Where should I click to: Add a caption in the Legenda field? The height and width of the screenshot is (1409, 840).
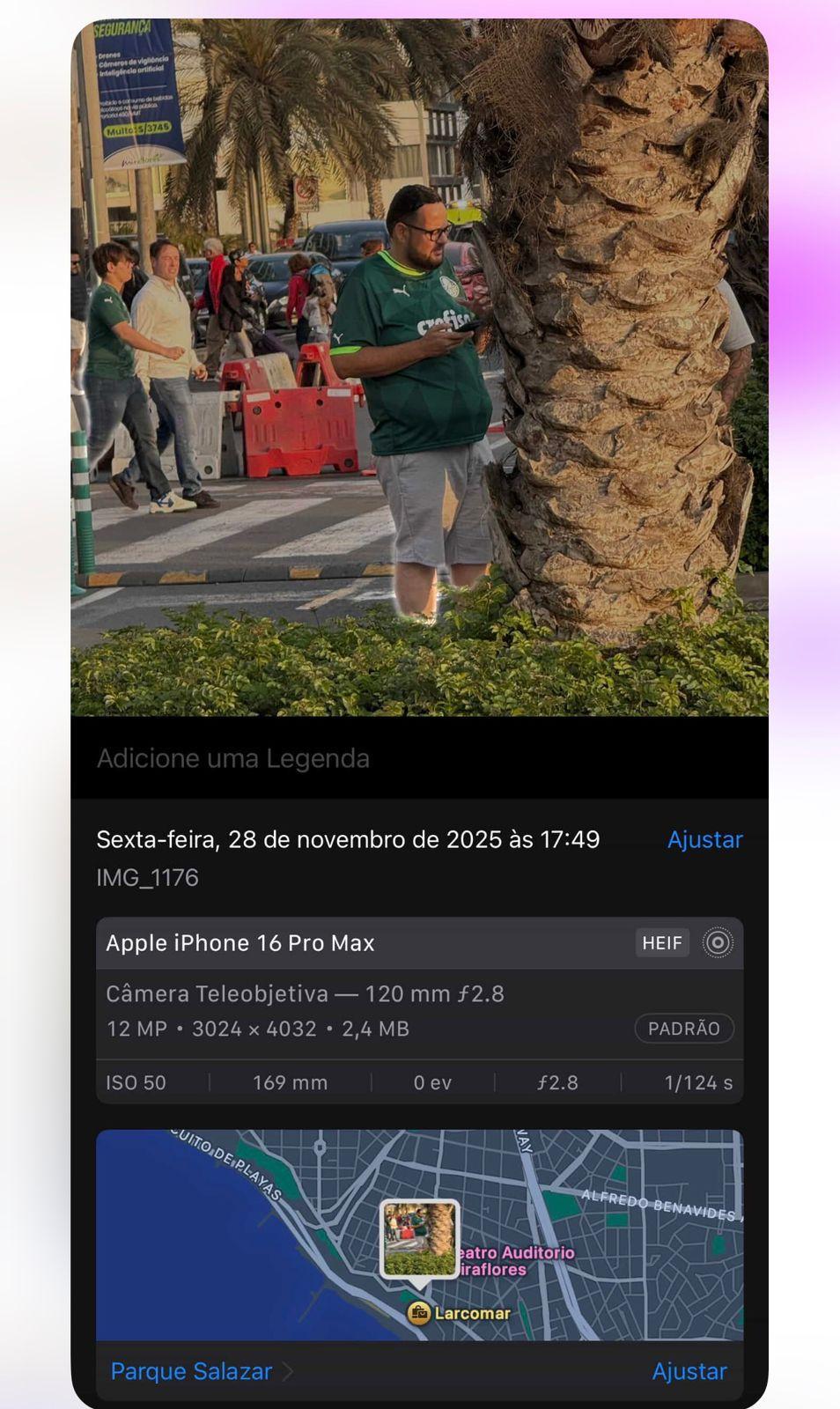click(x=233, y=758)
